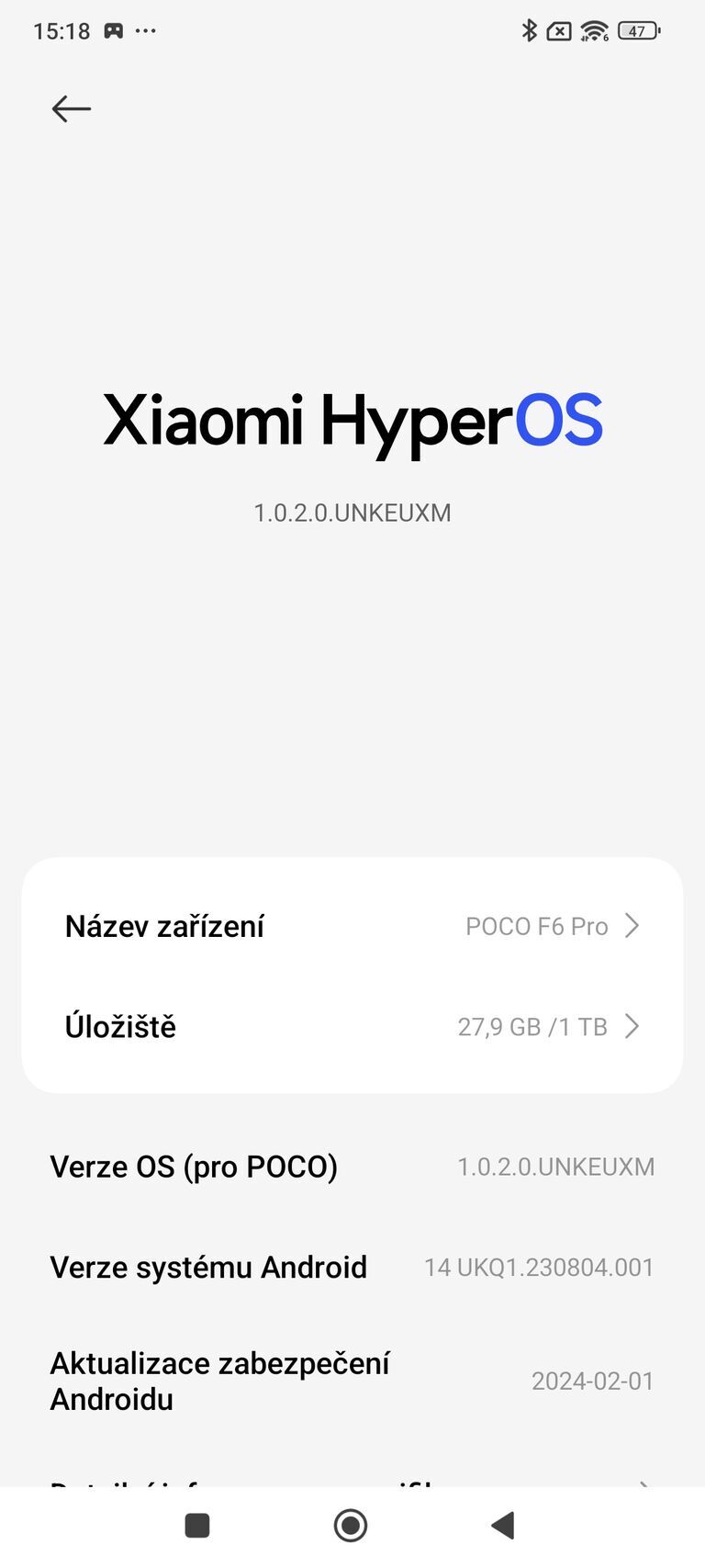This screenshot has height=1568, width=705.
Task: Tap the battery indicator showing 47
Action: [639, 29]
